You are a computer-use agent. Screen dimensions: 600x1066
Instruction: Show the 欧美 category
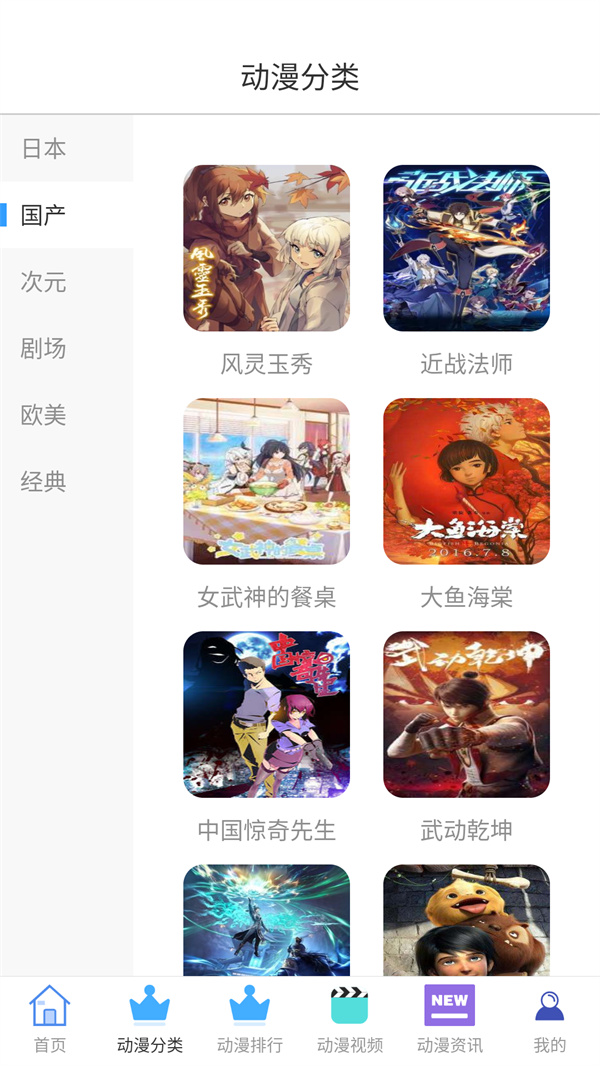45,415
